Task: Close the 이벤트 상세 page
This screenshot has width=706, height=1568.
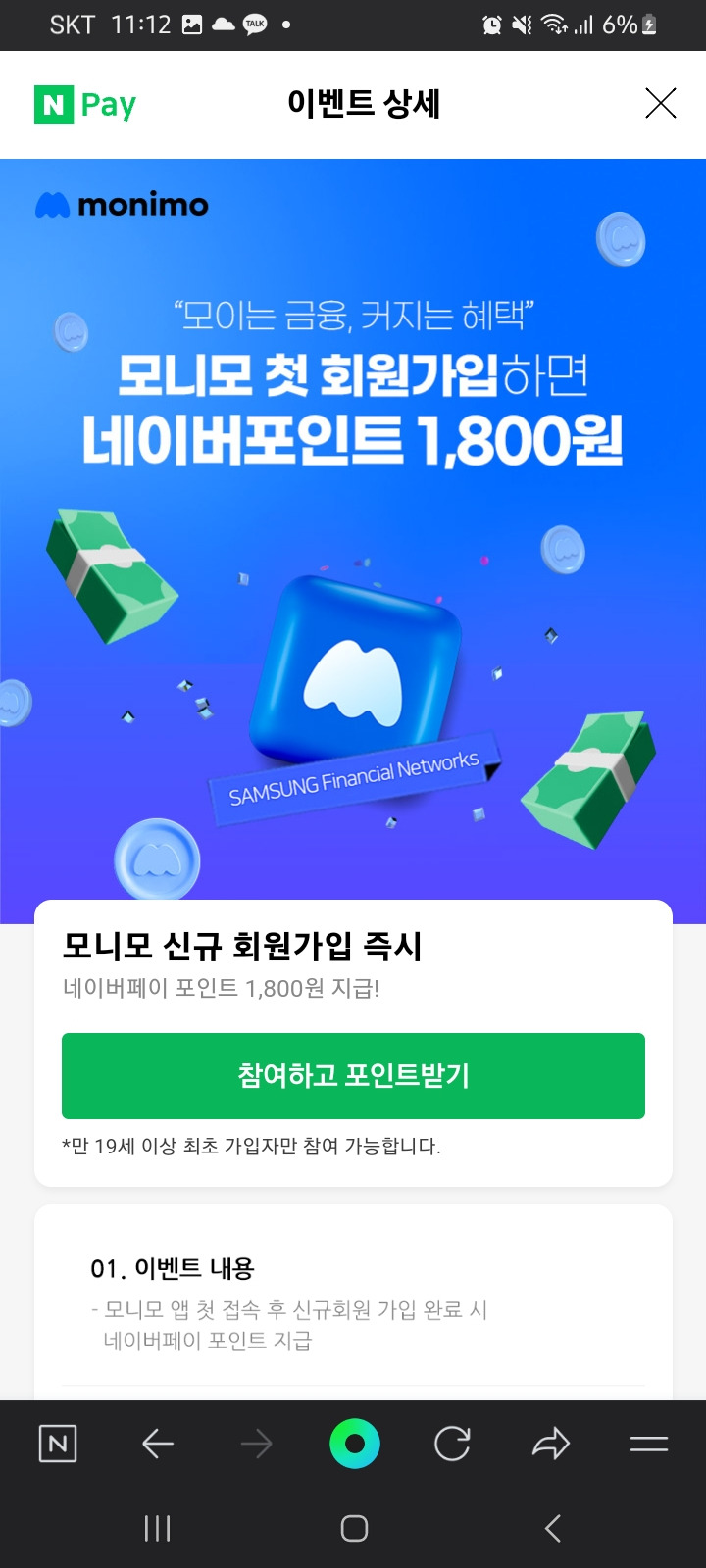Action: pyautogui.click(x=661, y=103)
